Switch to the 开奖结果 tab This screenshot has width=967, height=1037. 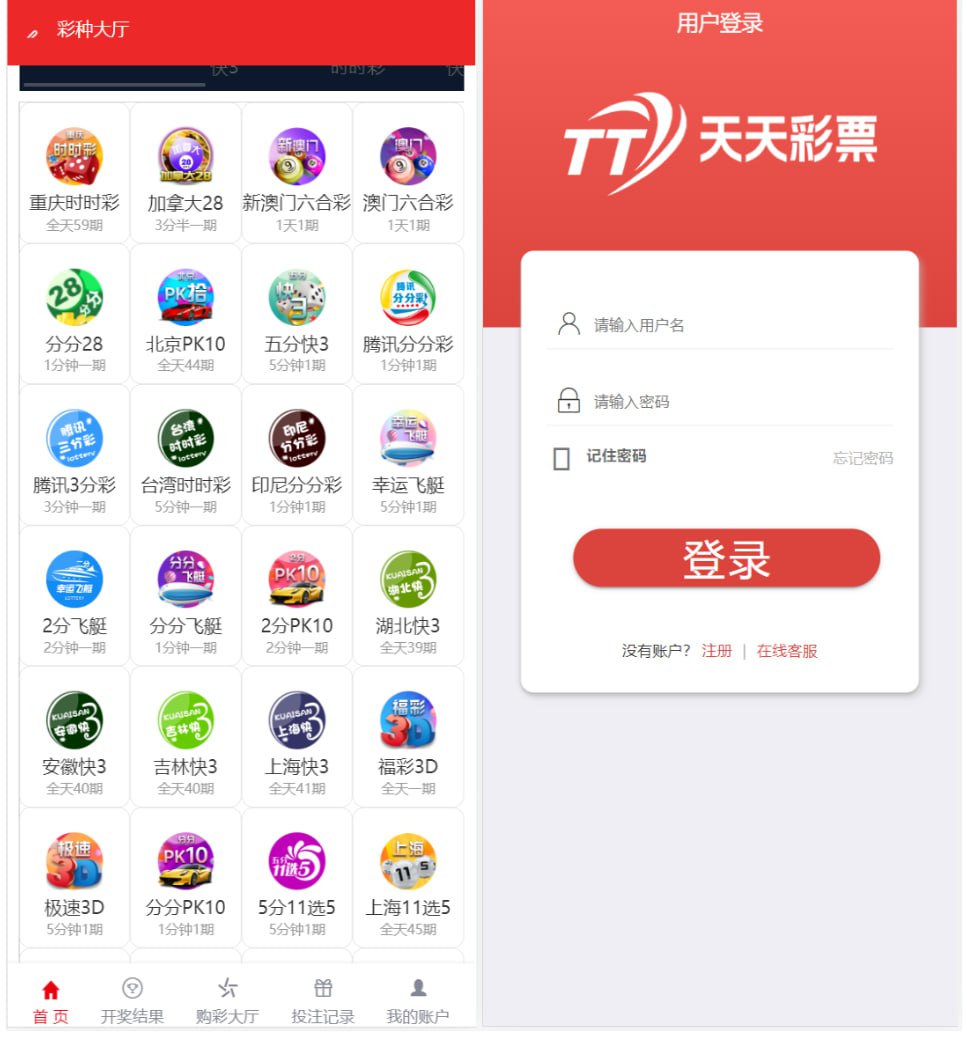pyautogui.click(x=132, y=1001)
